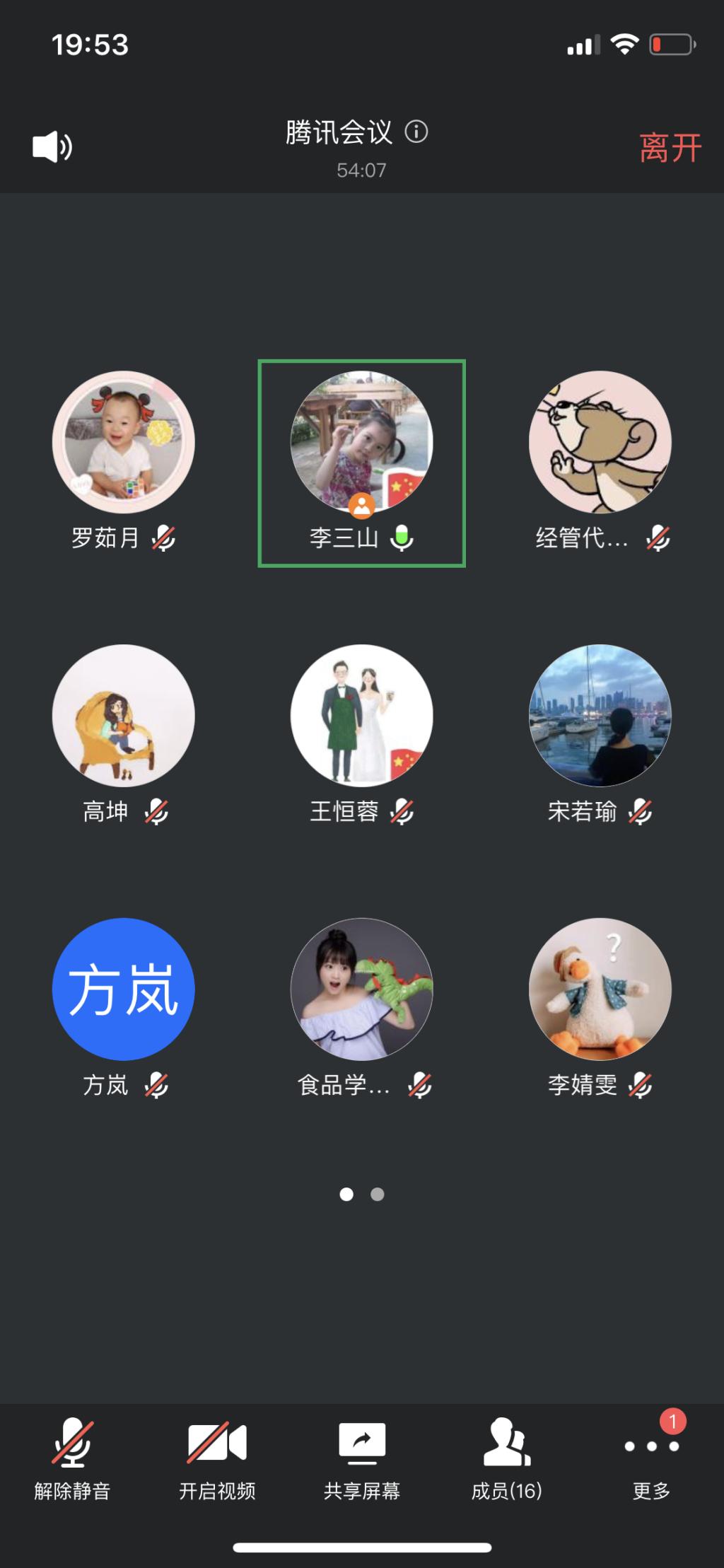Screen dimensions: 724x1568
Task: Go to second page indicator dot
Action: click(378, 1195)
